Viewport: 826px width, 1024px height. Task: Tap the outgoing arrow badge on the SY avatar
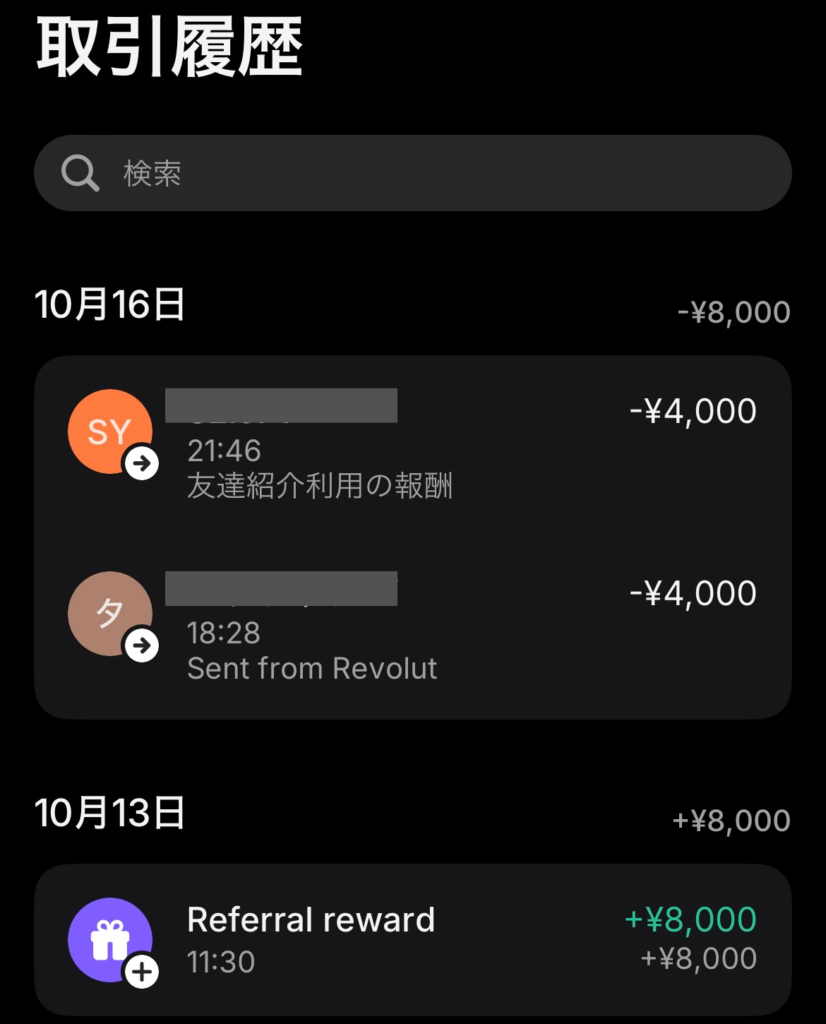click(143, 463)
